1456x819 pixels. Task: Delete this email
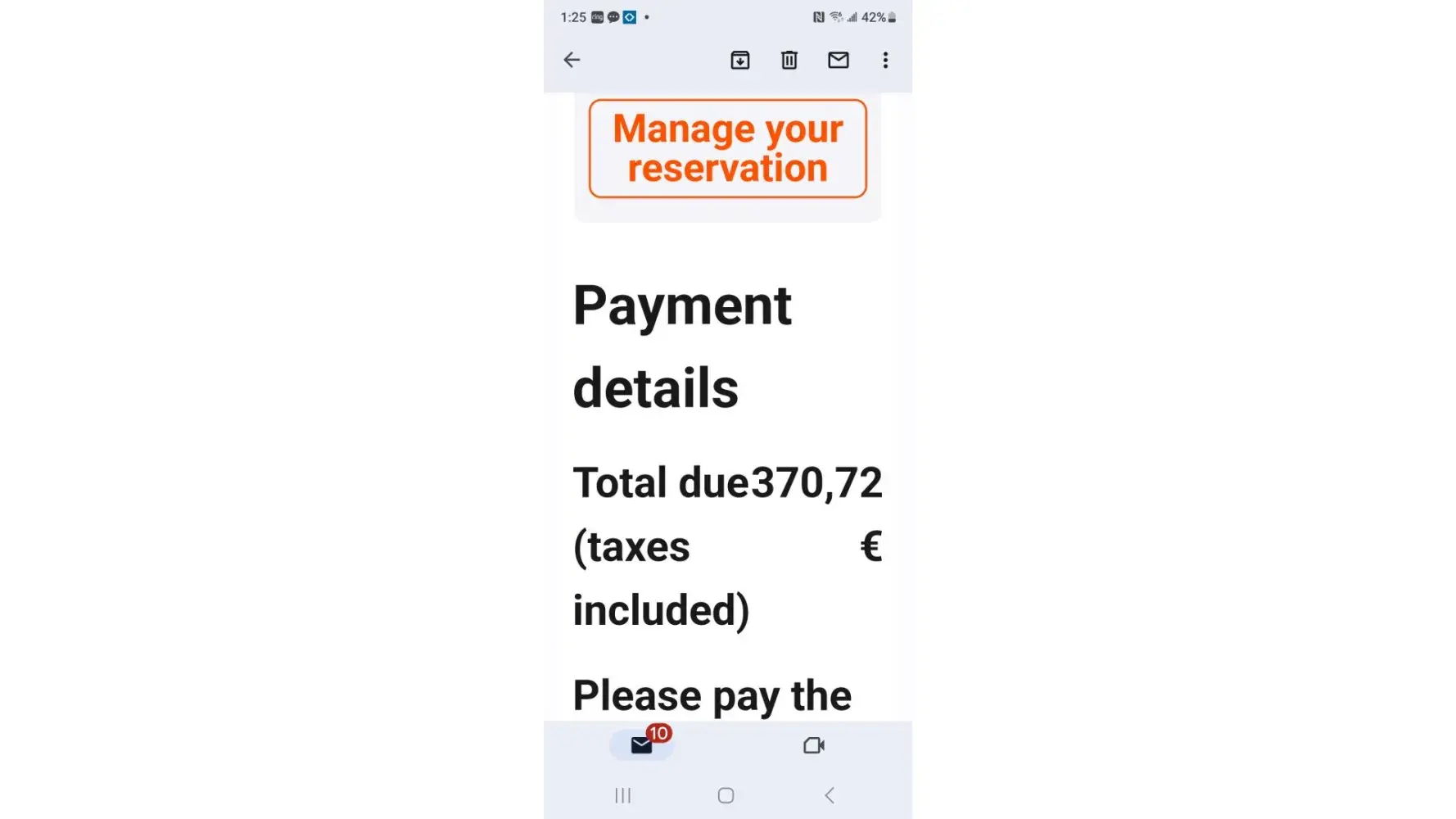point(789,60)
